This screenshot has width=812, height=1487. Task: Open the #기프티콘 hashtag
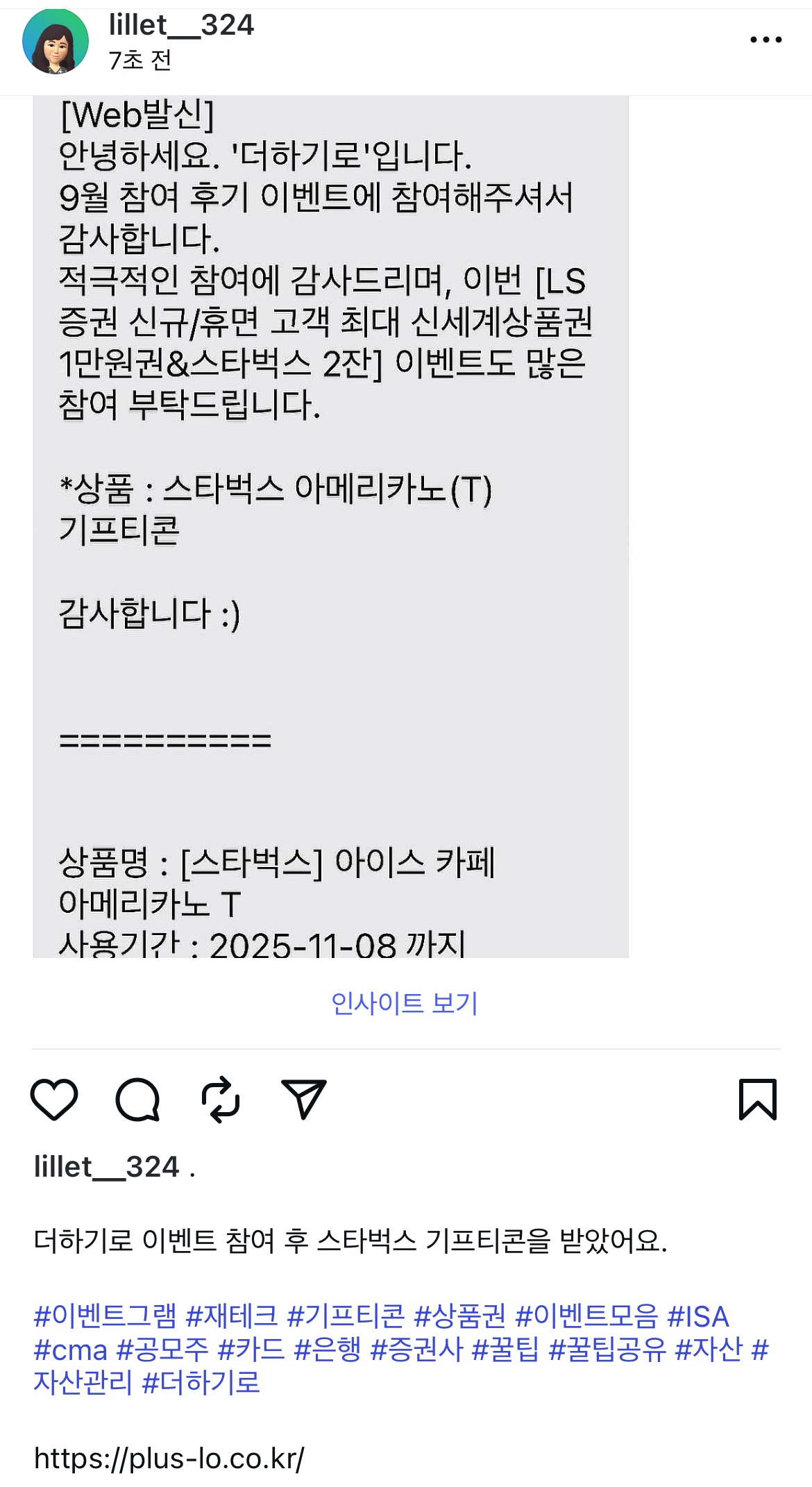(x=346, y=1316)
